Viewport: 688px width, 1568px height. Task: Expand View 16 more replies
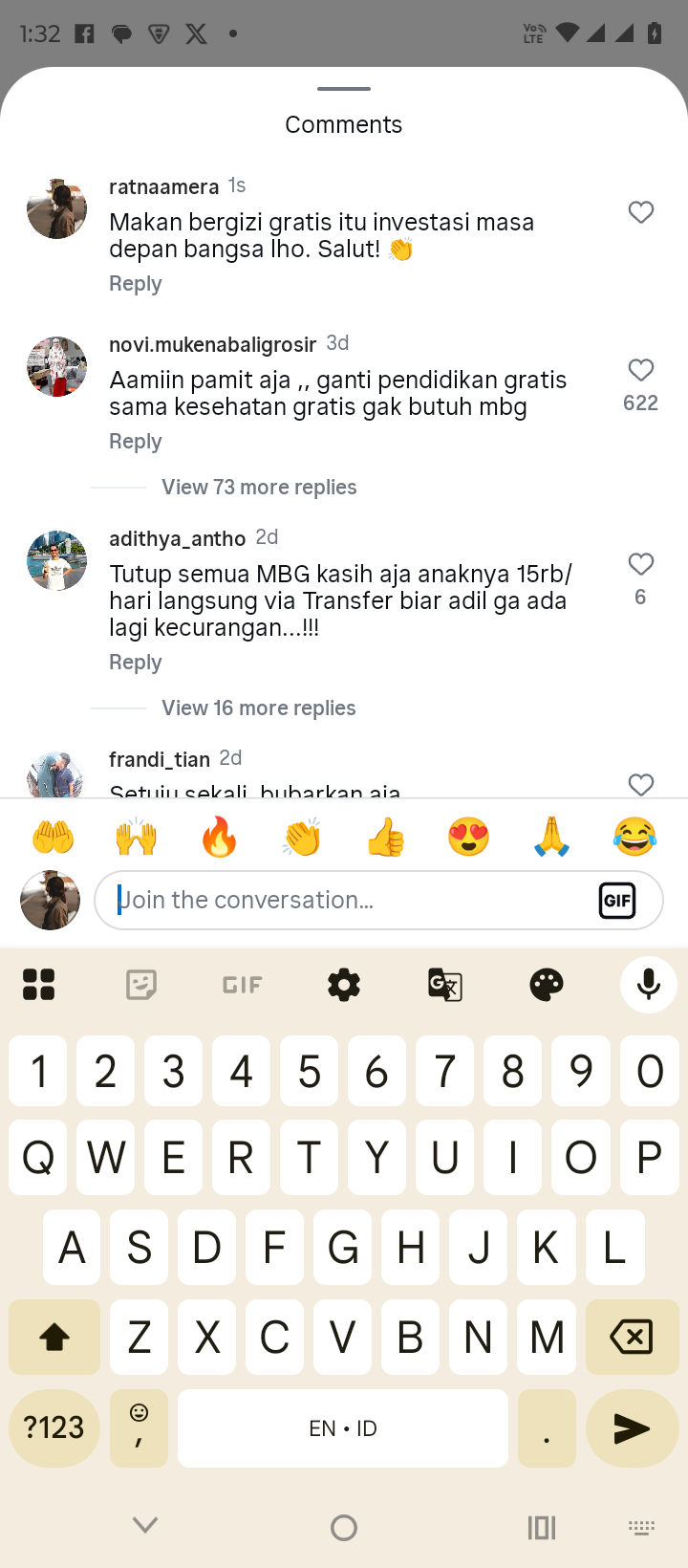(x=258, y=708)
